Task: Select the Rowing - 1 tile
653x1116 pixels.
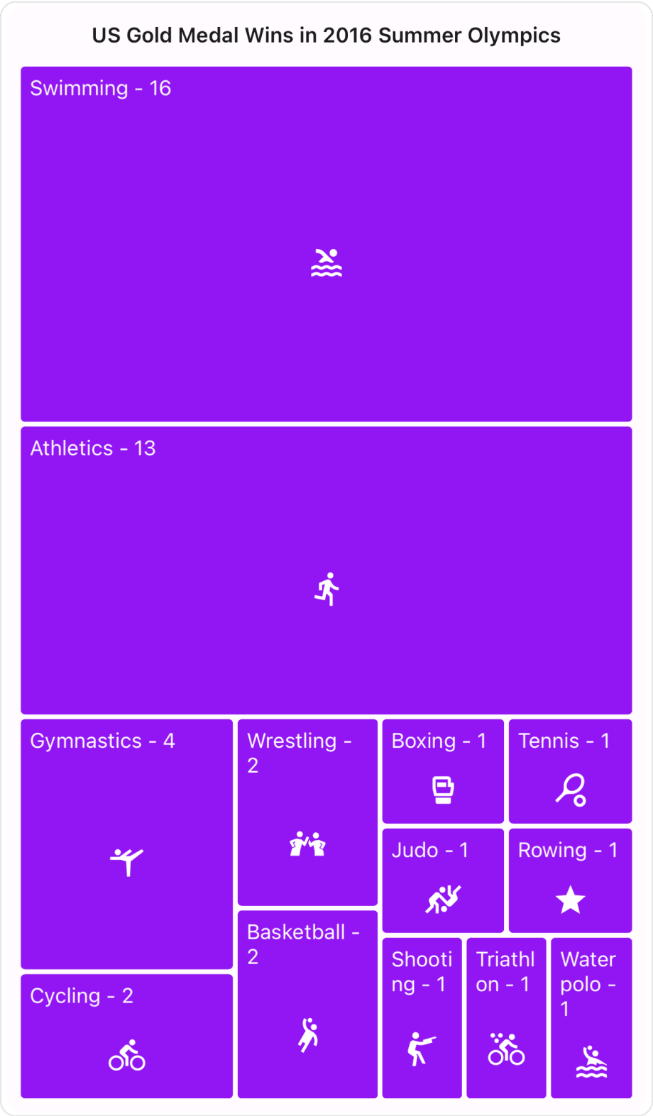Action: (570, 880)
